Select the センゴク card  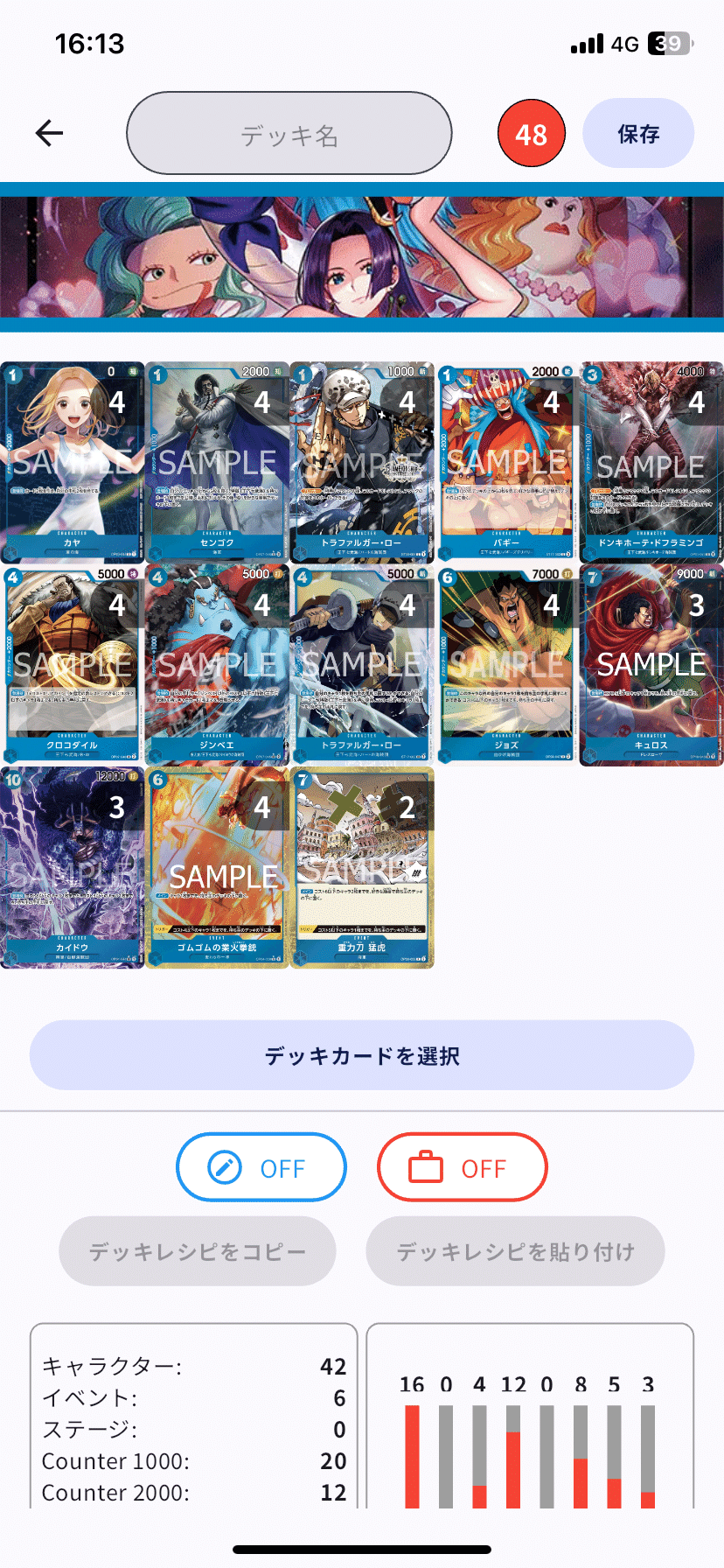click(x=217, y=463)
